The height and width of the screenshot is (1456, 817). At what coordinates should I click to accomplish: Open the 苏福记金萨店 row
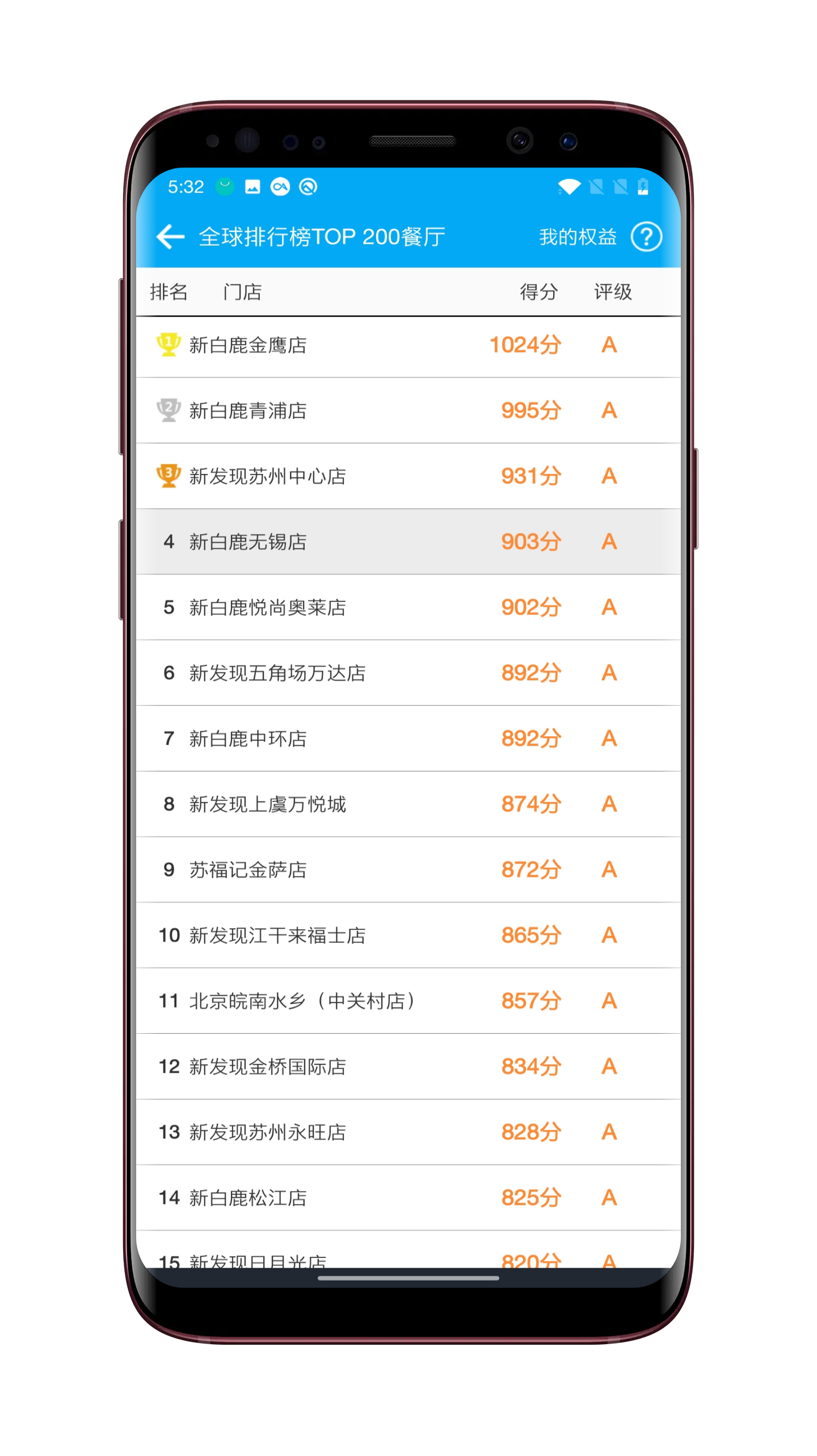point(407,870)
